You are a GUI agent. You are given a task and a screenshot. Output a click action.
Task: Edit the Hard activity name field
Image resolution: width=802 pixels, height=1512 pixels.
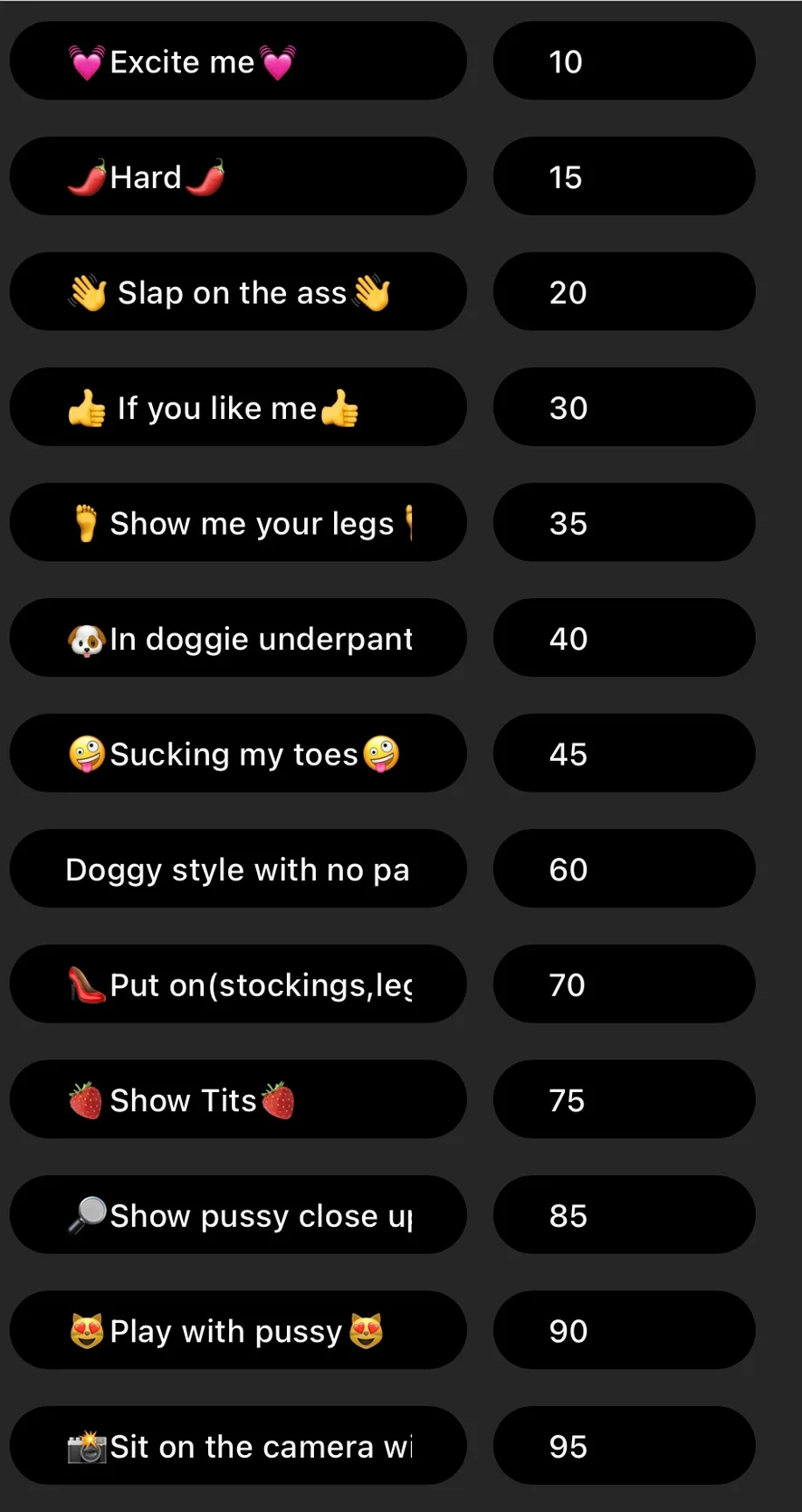tap(237, 176)
